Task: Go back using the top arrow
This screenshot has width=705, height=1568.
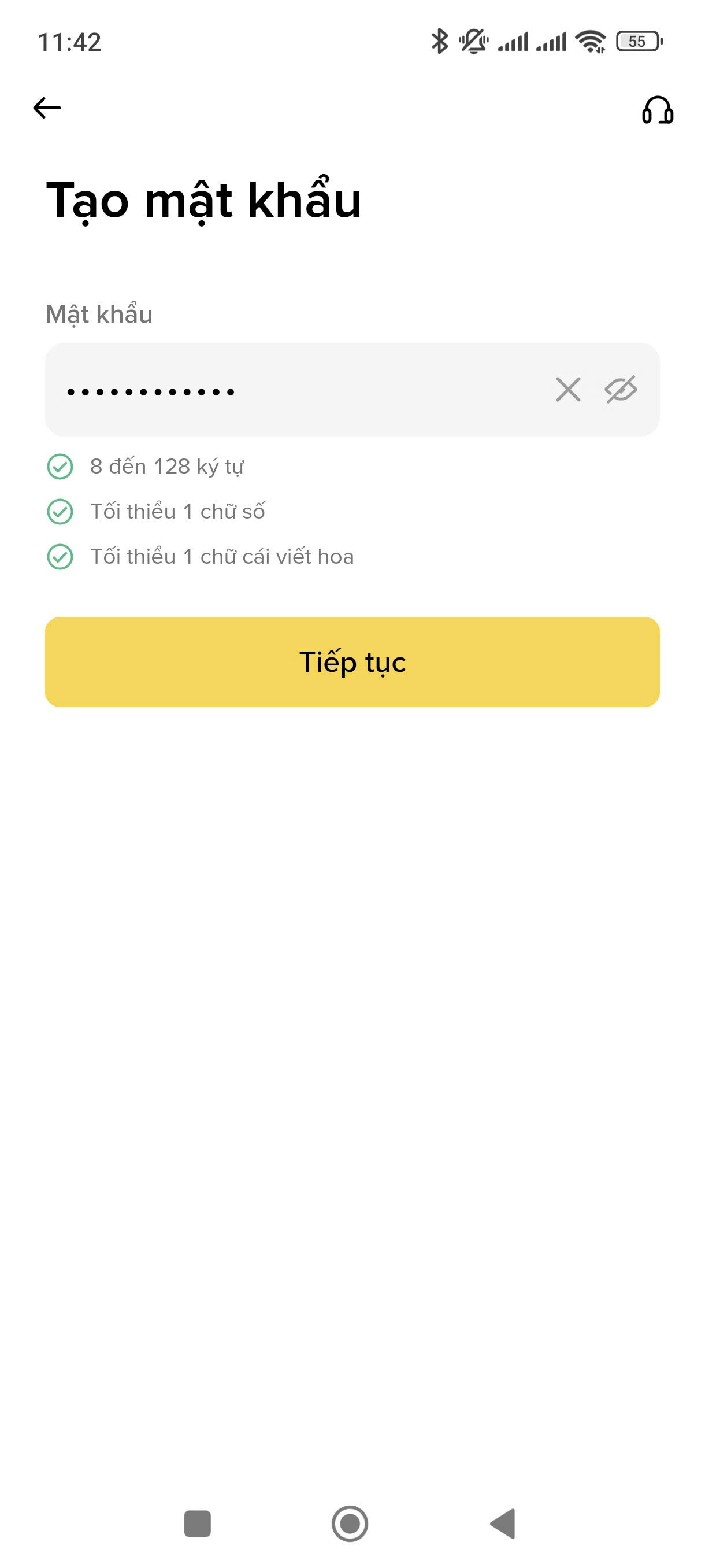Action: (x=47, y=108)
